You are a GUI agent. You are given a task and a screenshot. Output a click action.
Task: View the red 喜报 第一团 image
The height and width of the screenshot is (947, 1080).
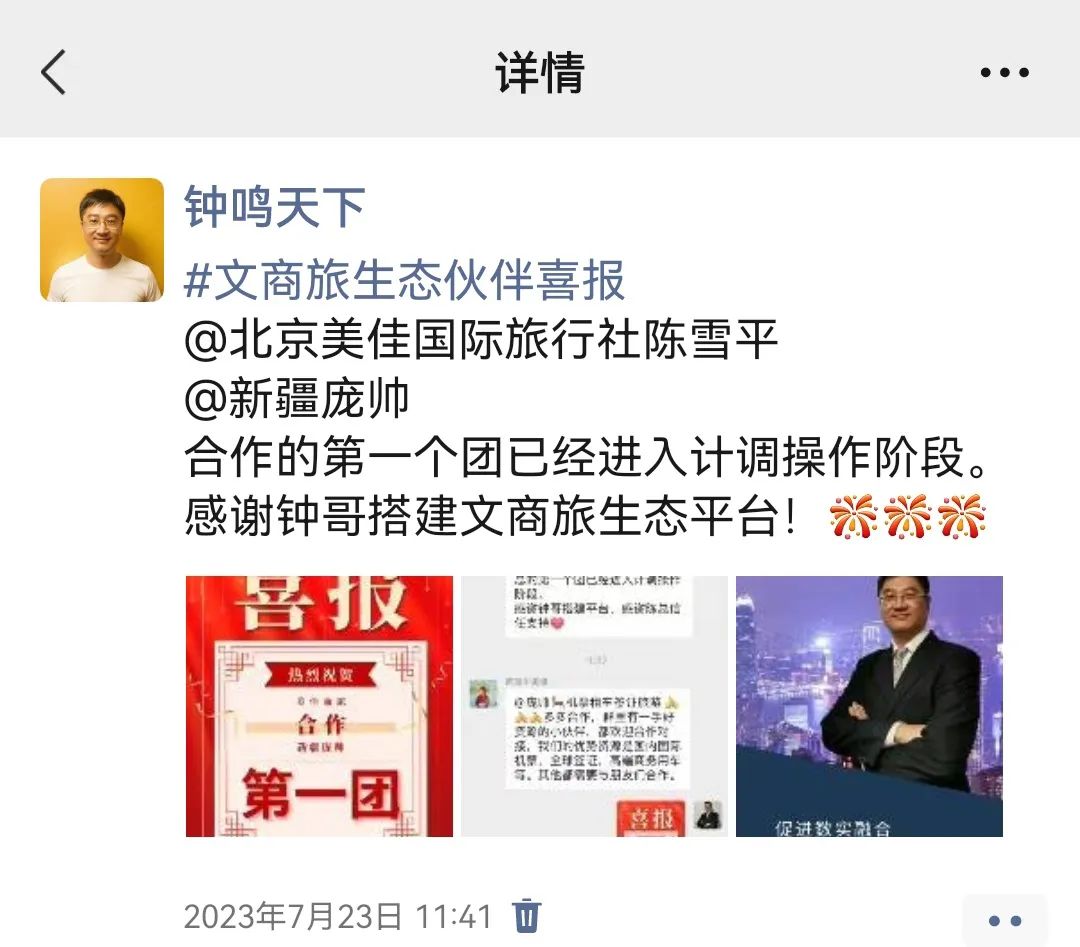(x=319, y=706)
